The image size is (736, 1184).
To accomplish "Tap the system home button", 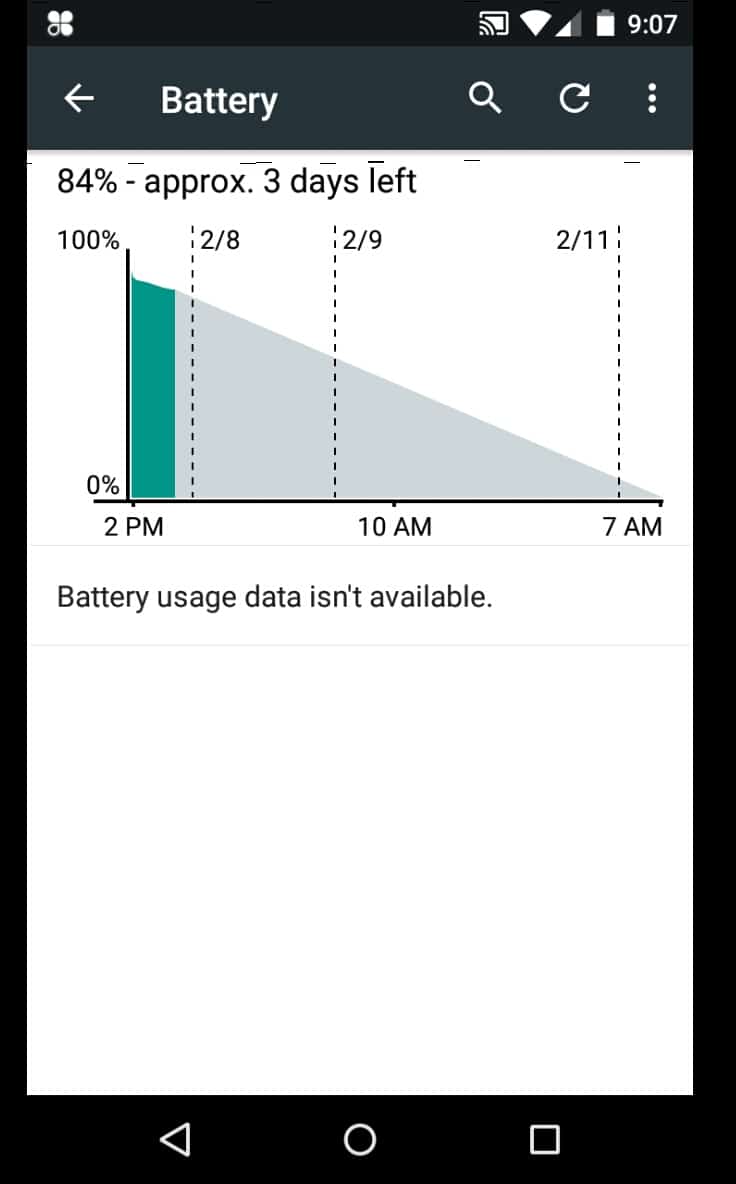I will click(360, 1139).
